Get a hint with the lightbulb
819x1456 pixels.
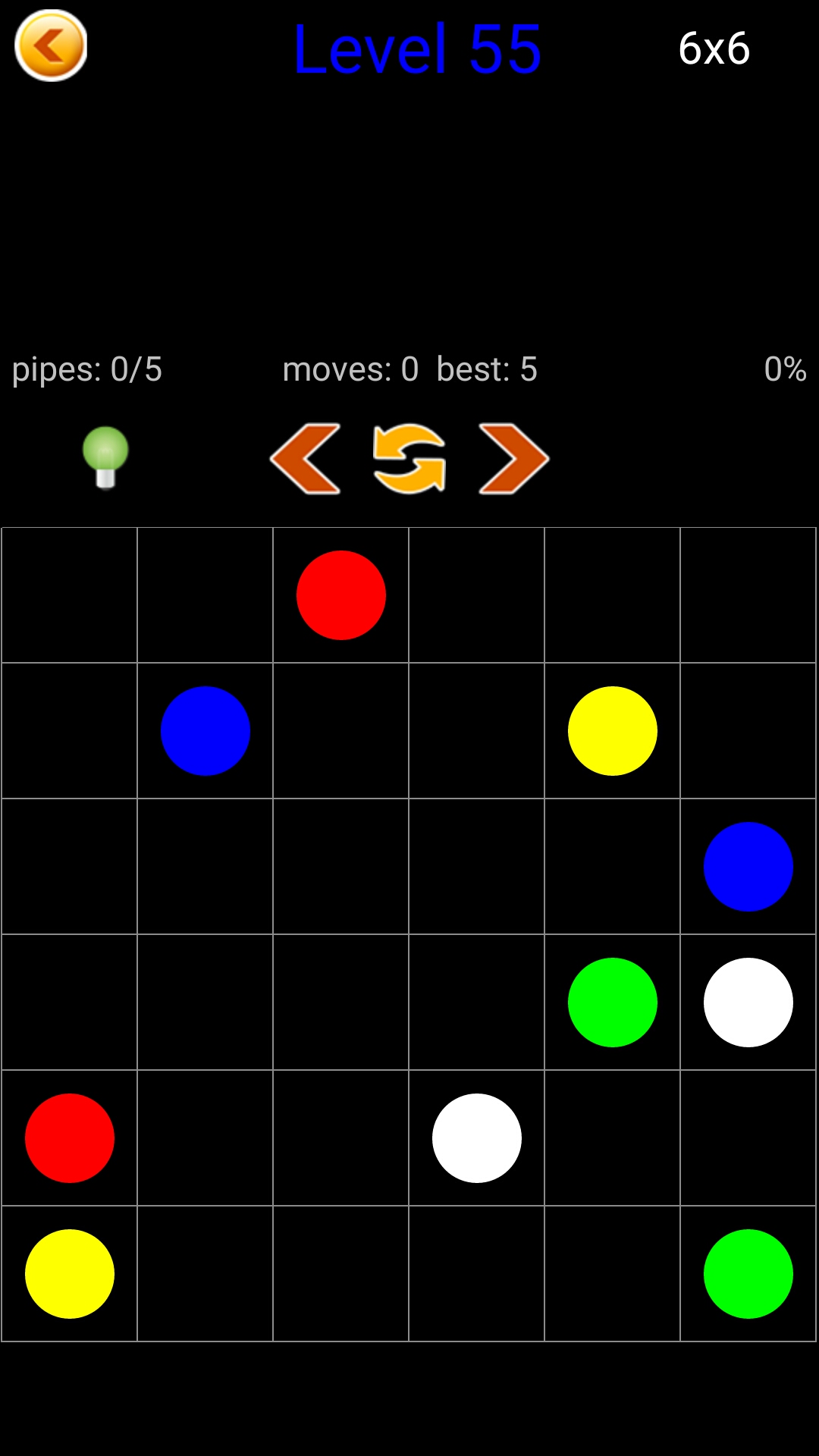pos(105,457)
